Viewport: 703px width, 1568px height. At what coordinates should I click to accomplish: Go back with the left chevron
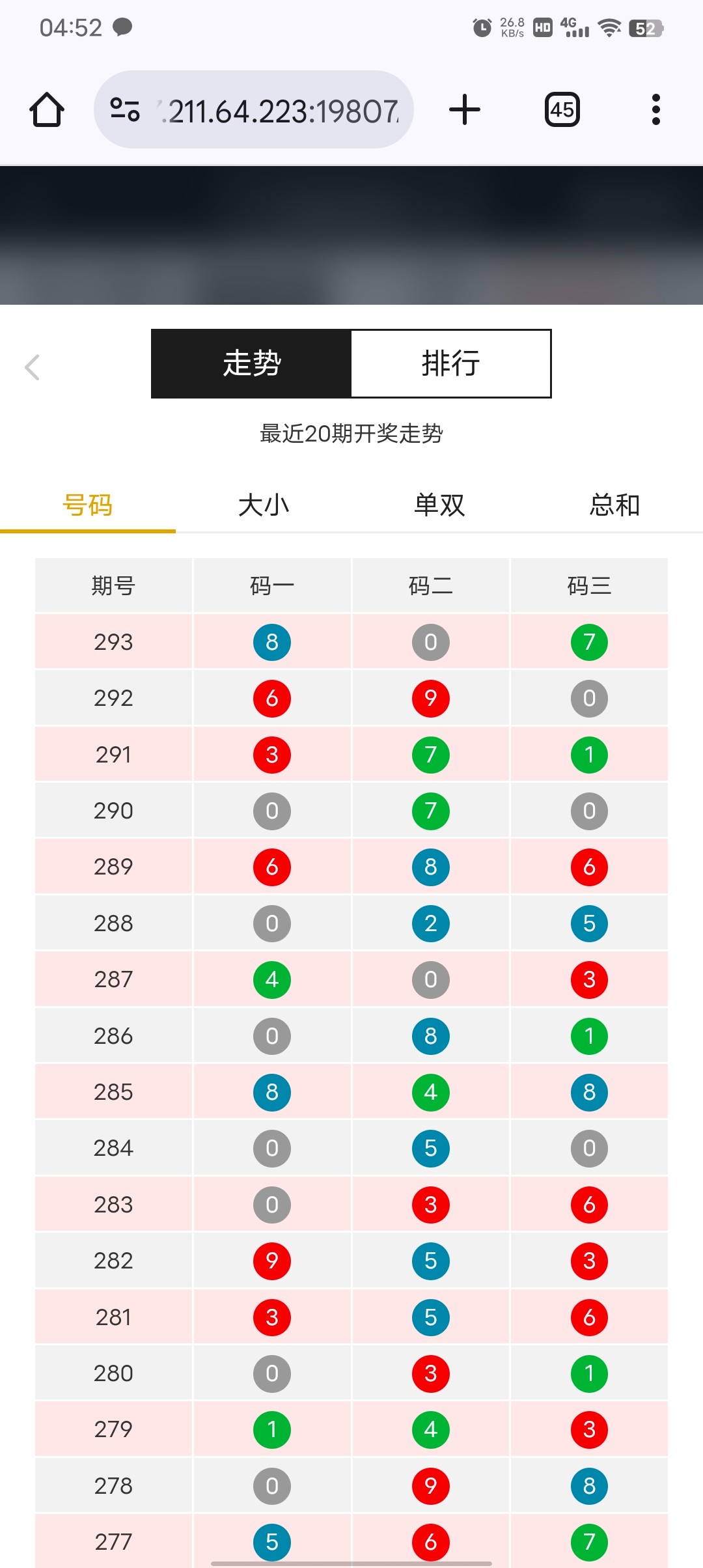coord(32,367)
